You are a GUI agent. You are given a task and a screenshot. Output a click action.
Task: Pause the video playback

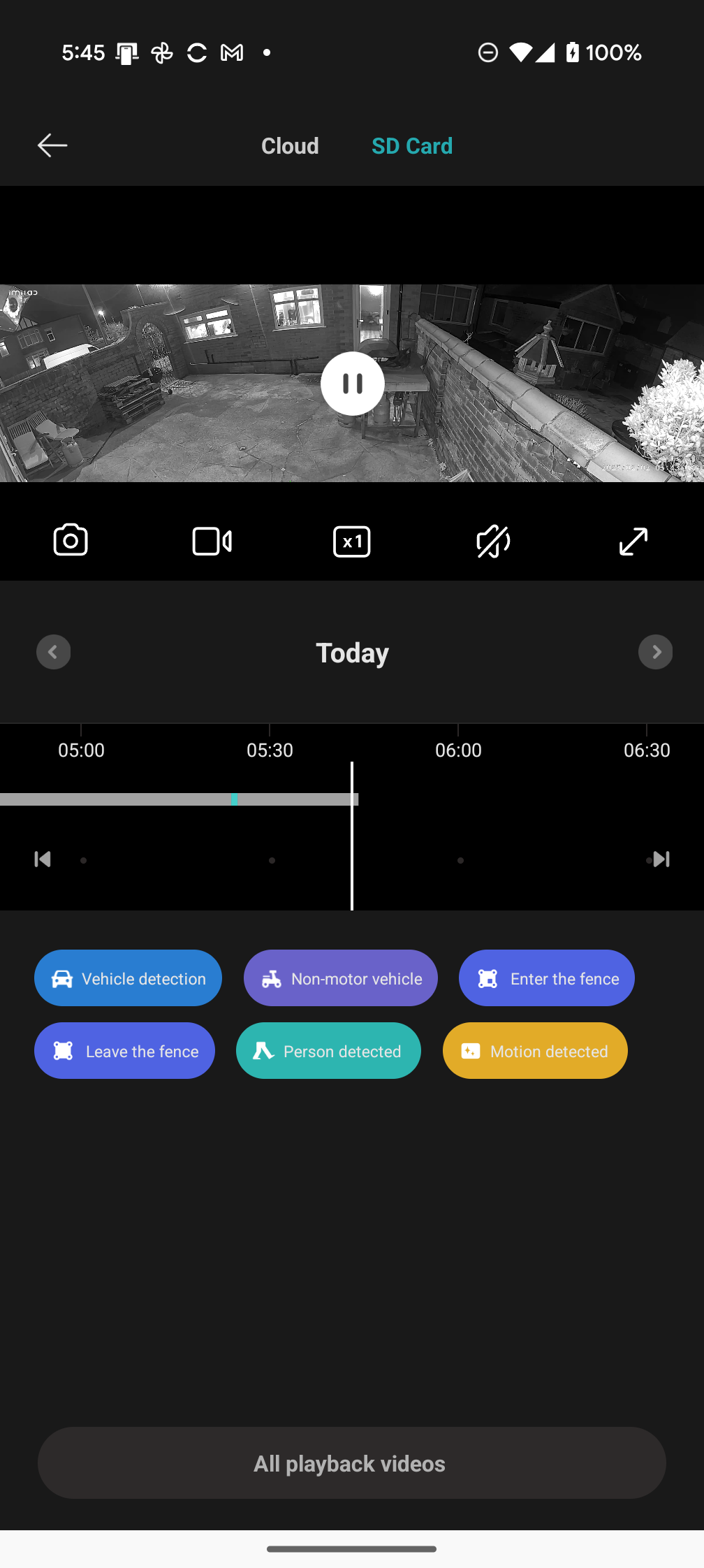(353, 384)
